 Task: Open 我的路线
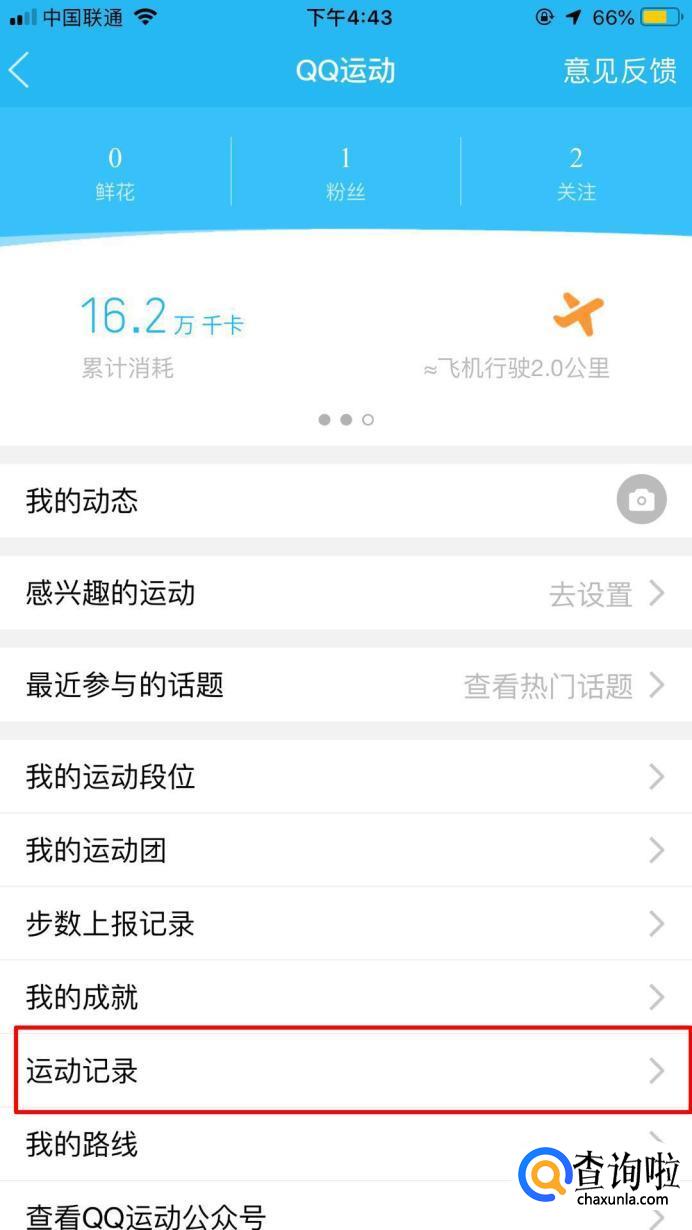tap(300, 1144)
